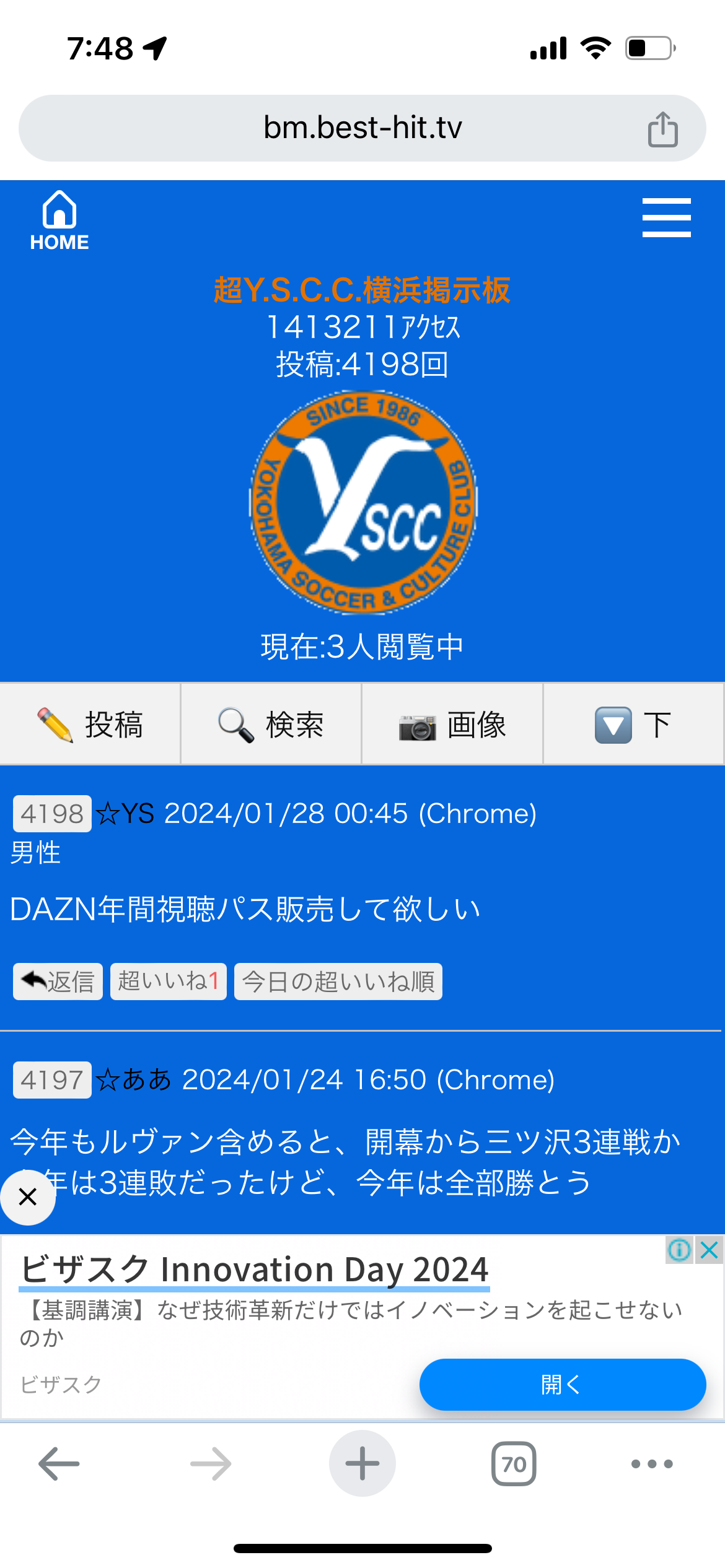Go to the HOME page
The image size is (725, 1568).
(59, 220)
